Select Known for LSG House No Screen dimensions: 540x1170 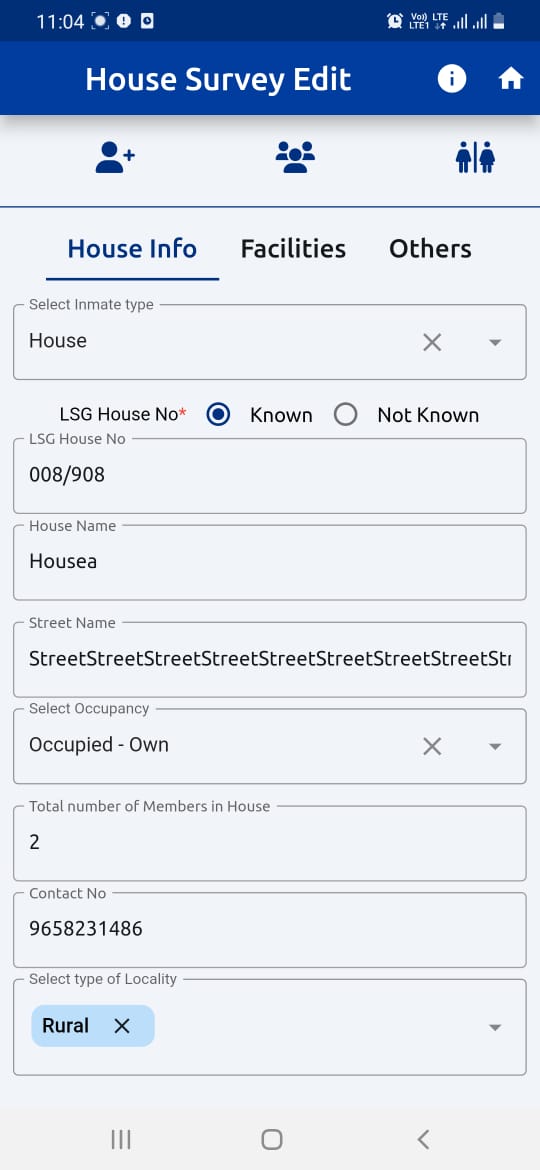[x=219, y=414]
